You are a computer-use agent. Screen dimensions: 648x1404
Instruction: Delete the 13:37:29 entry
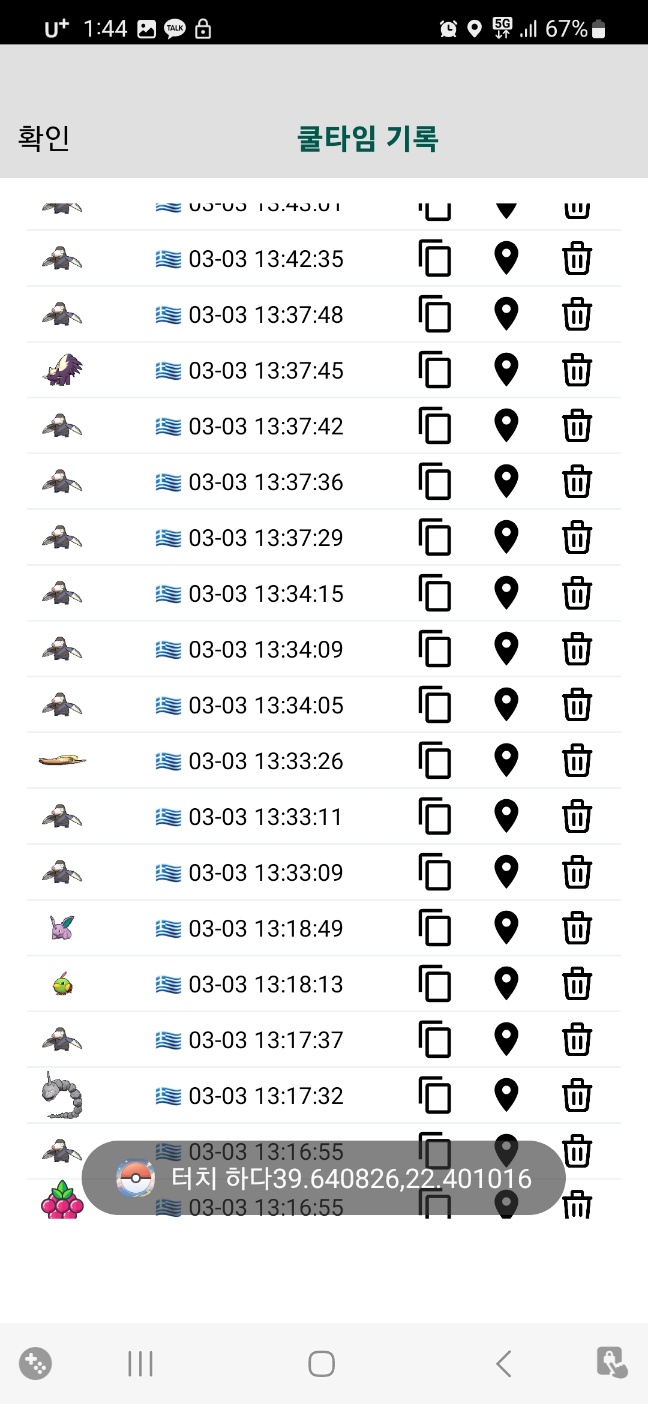pos(577,538)
